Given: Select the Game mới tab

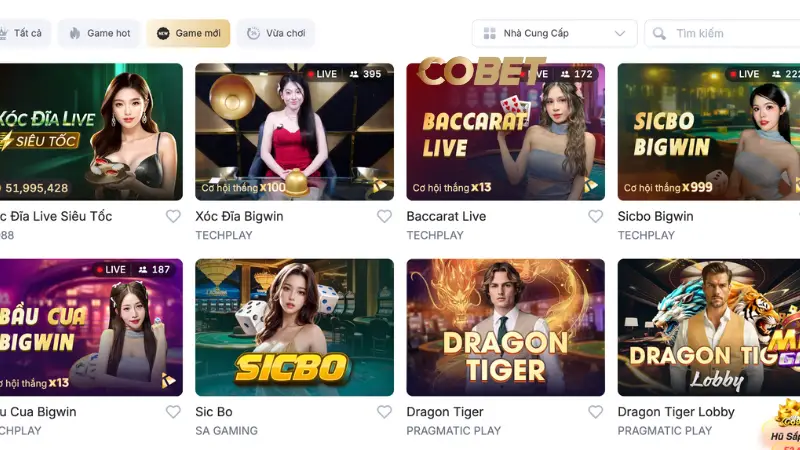Looking at the screenshot, I should click(x=188, y=33).
